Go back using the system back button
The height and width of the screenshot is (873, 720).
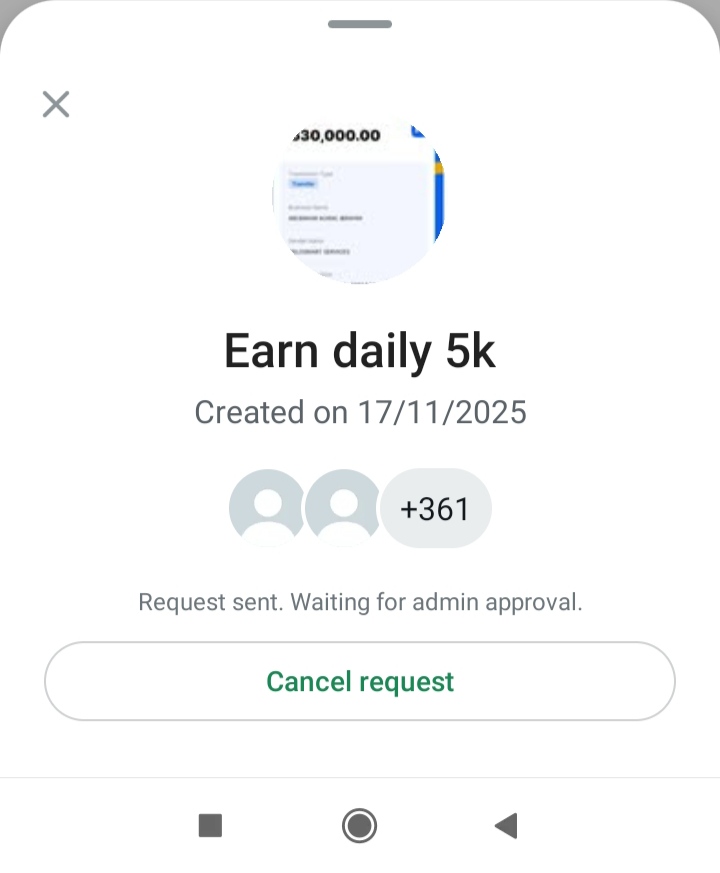pyautogui.click(x=506, y=825)
